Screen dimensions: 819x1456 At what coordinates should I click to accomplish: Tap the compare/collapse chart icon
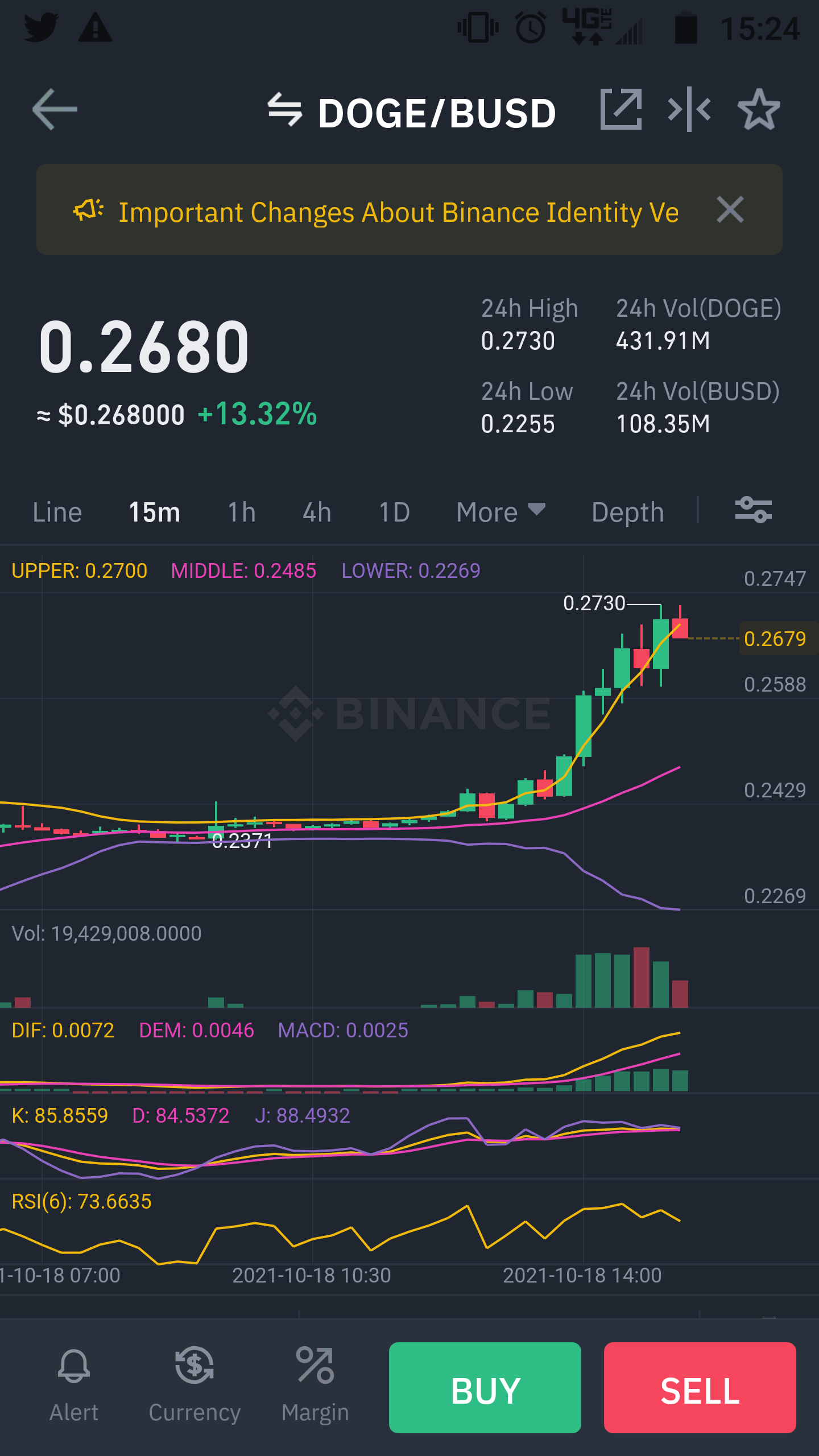(689, 109)
